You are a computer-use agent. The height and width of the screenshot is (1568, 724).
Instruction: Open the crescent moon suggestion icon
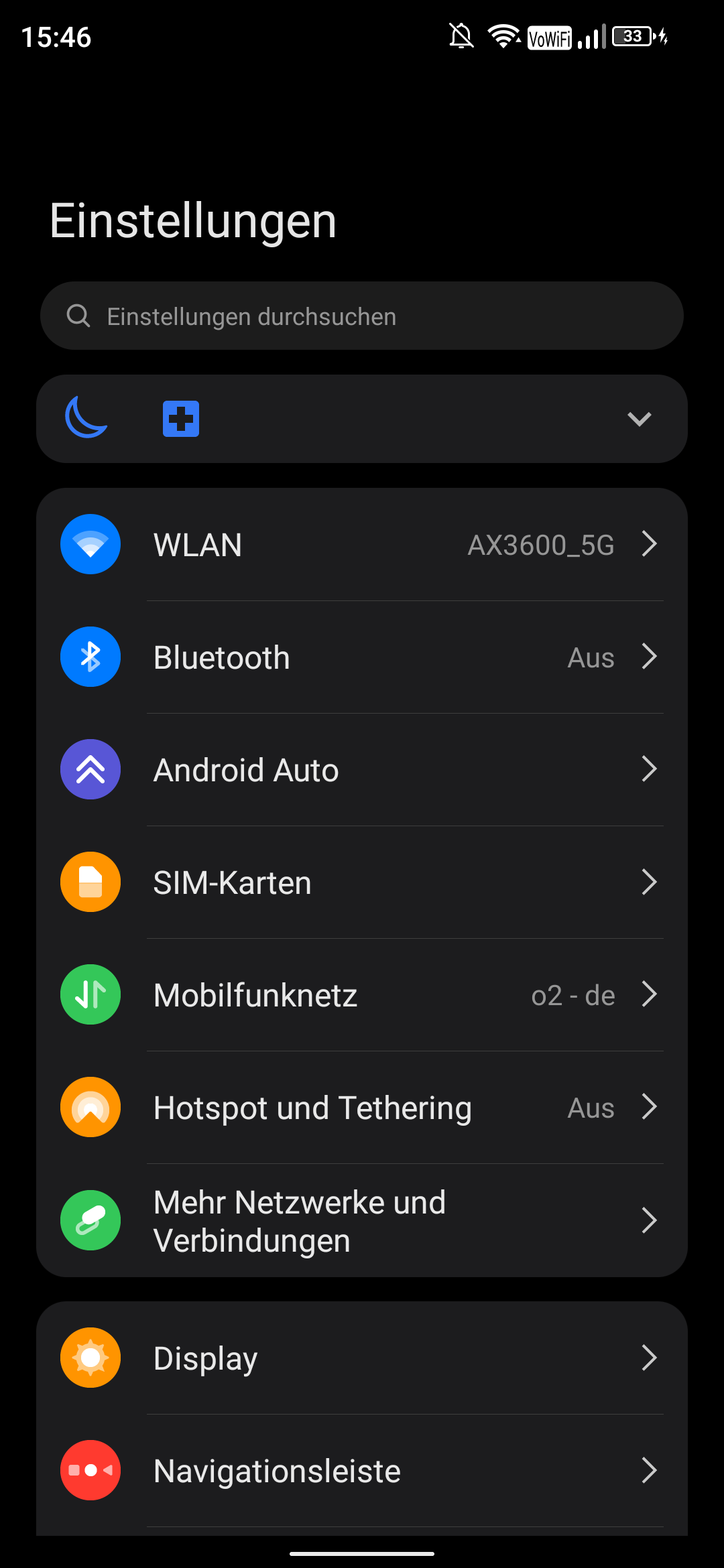tap(86, 417)
